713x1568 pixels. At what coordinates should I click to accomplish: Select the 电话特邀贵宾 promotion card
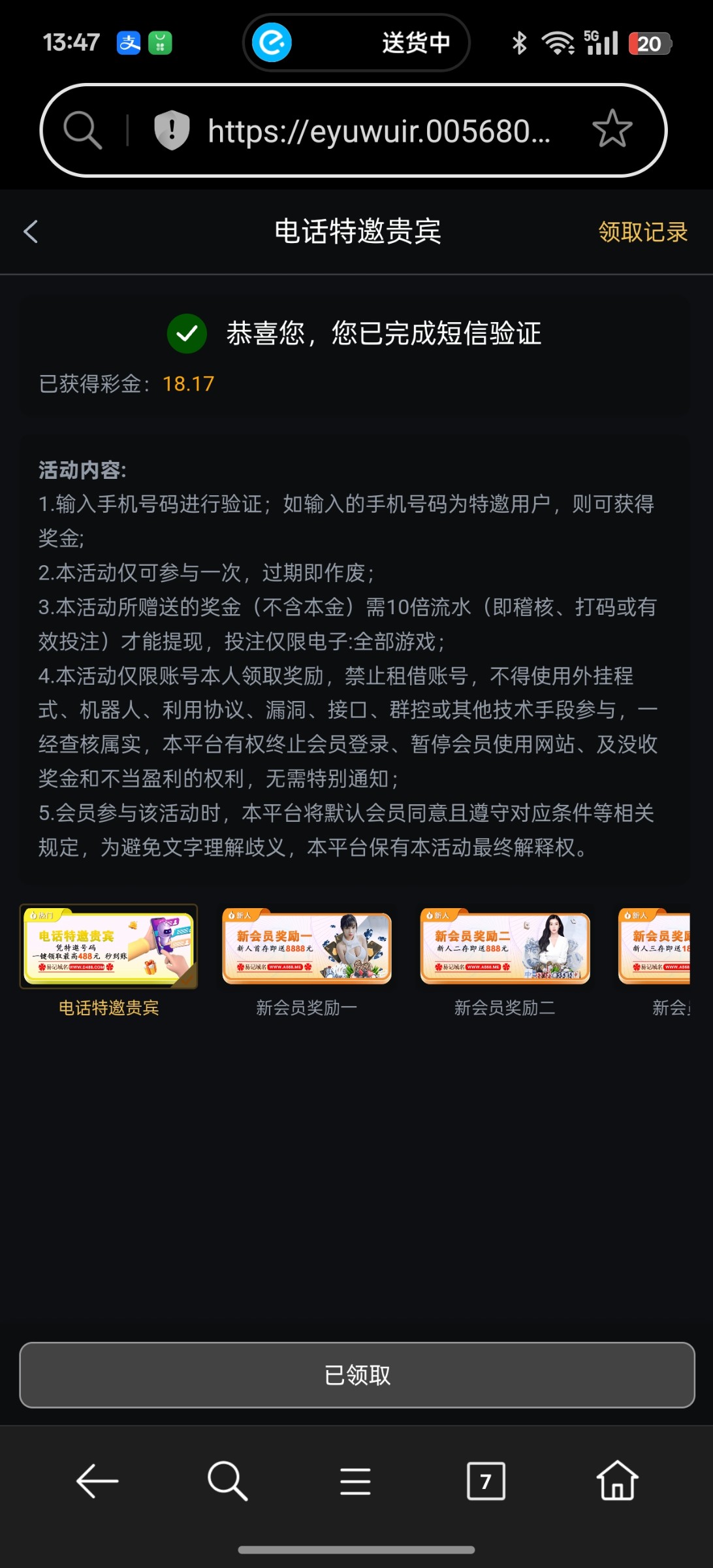[109, 947]
